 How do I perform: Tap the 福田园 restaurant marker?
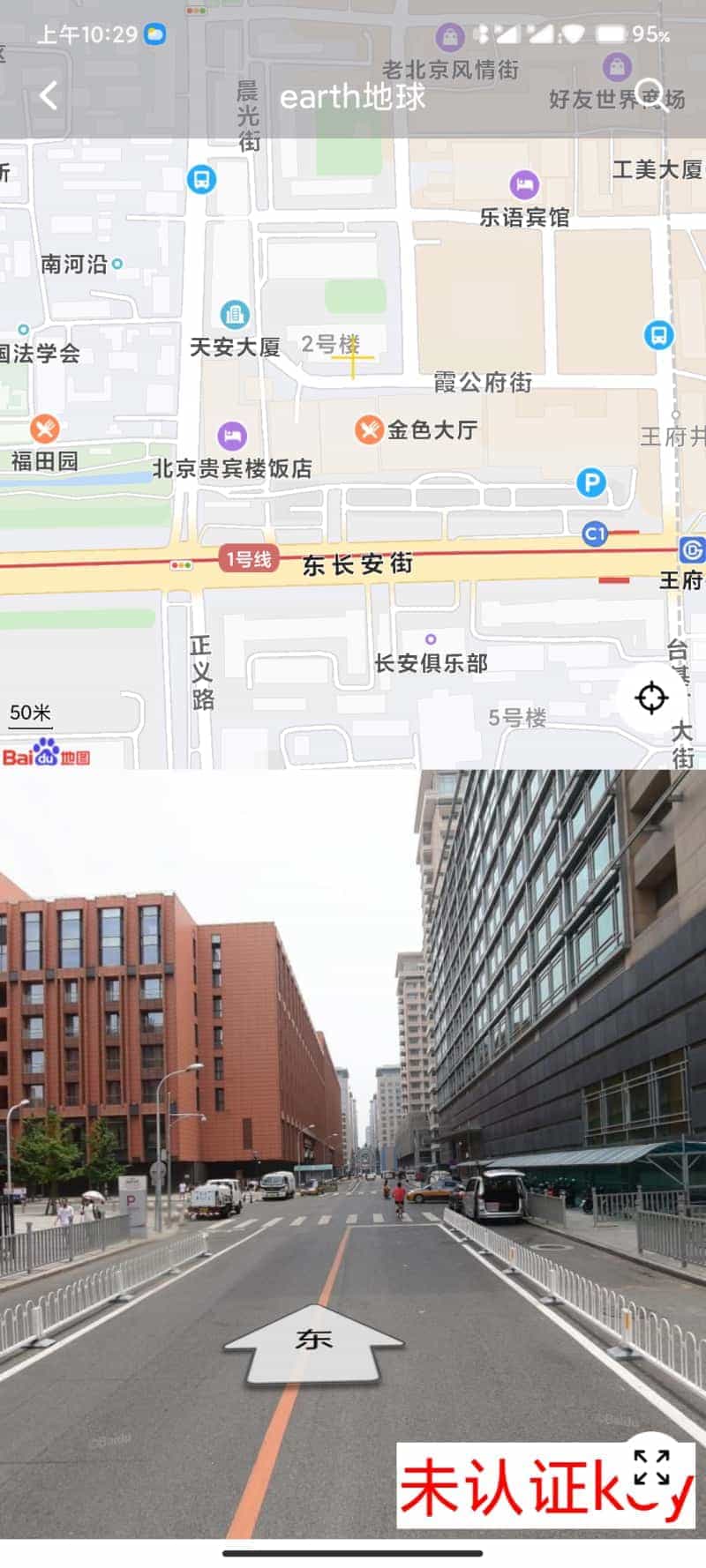click(44, 429)
